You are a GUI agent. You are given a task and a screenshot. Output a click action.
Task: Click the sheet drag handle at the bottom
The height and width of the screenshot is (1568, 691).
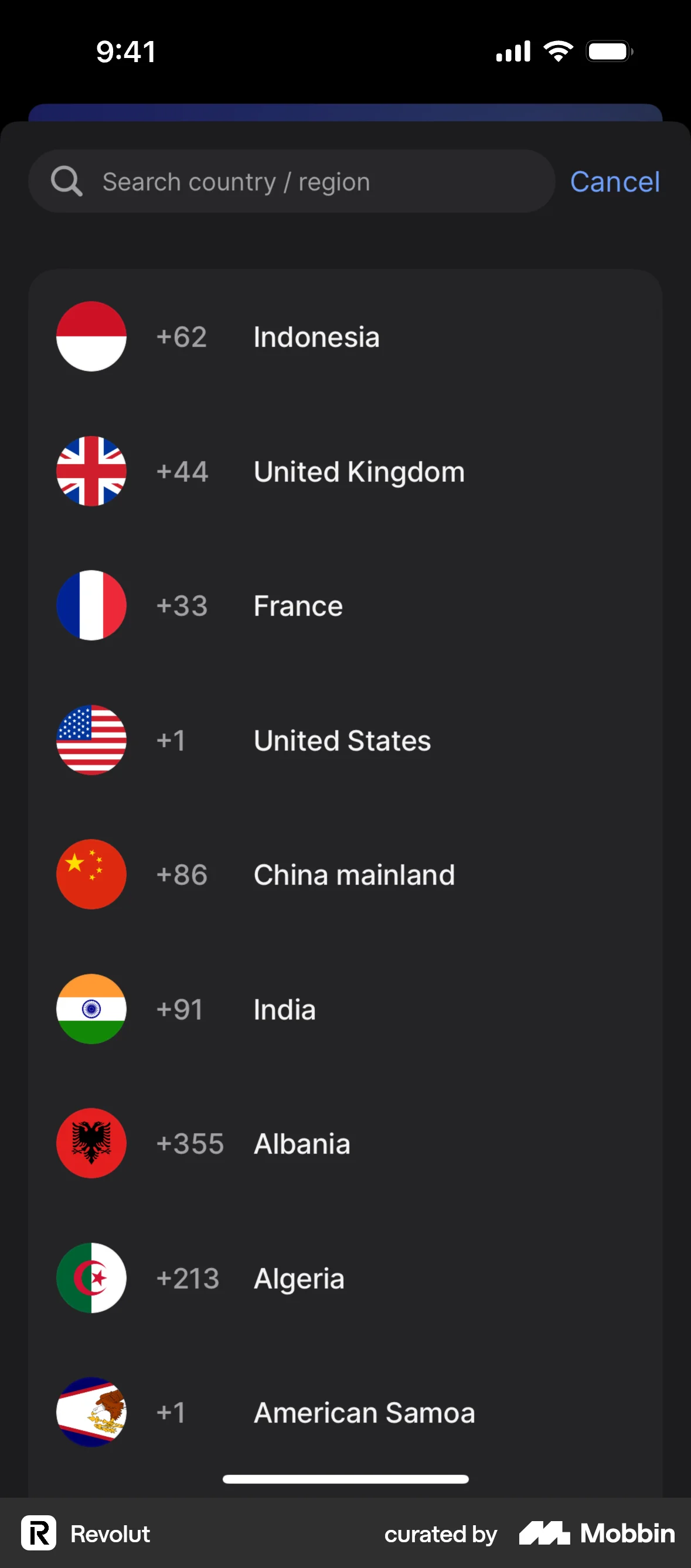[345, 1479]
